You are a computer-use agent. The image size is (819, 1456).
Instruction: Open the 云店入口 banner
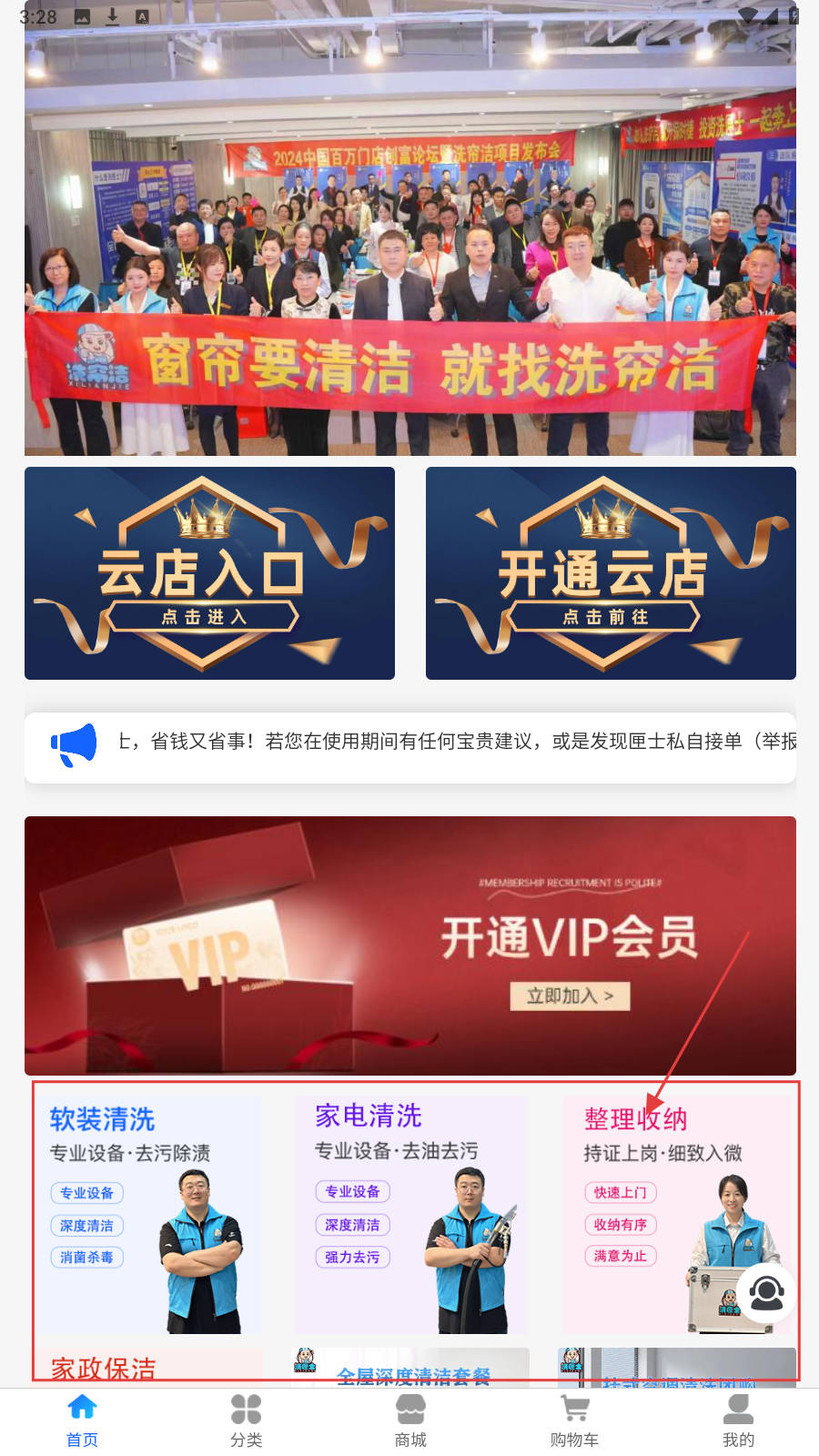coord(209,573)
